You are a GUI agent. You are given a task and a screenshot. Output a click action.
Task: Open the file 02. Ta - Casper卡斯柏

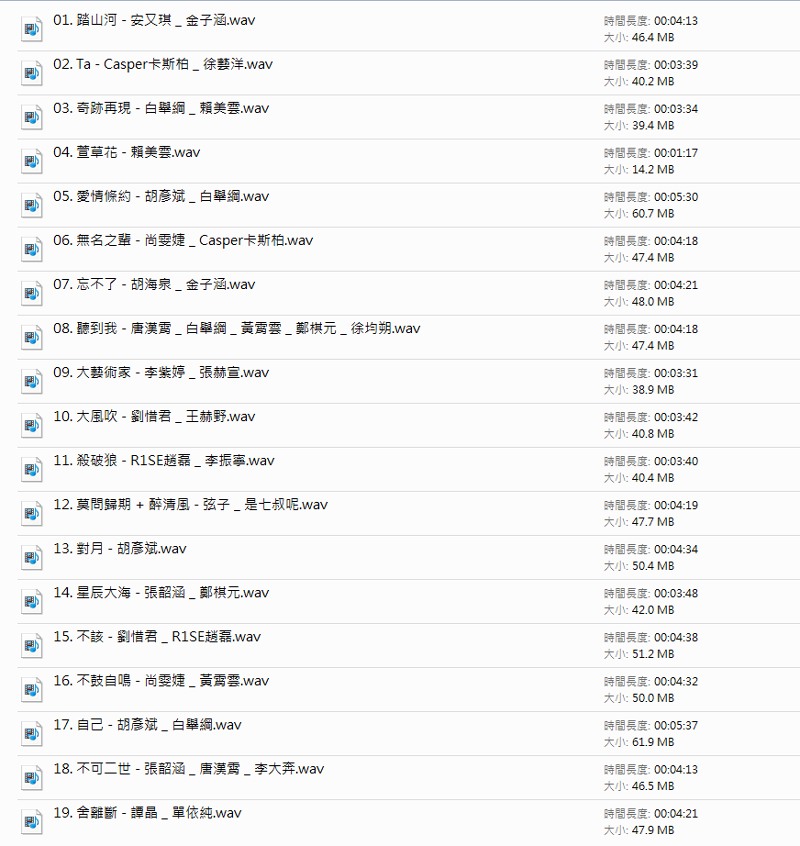pos(163,65)
